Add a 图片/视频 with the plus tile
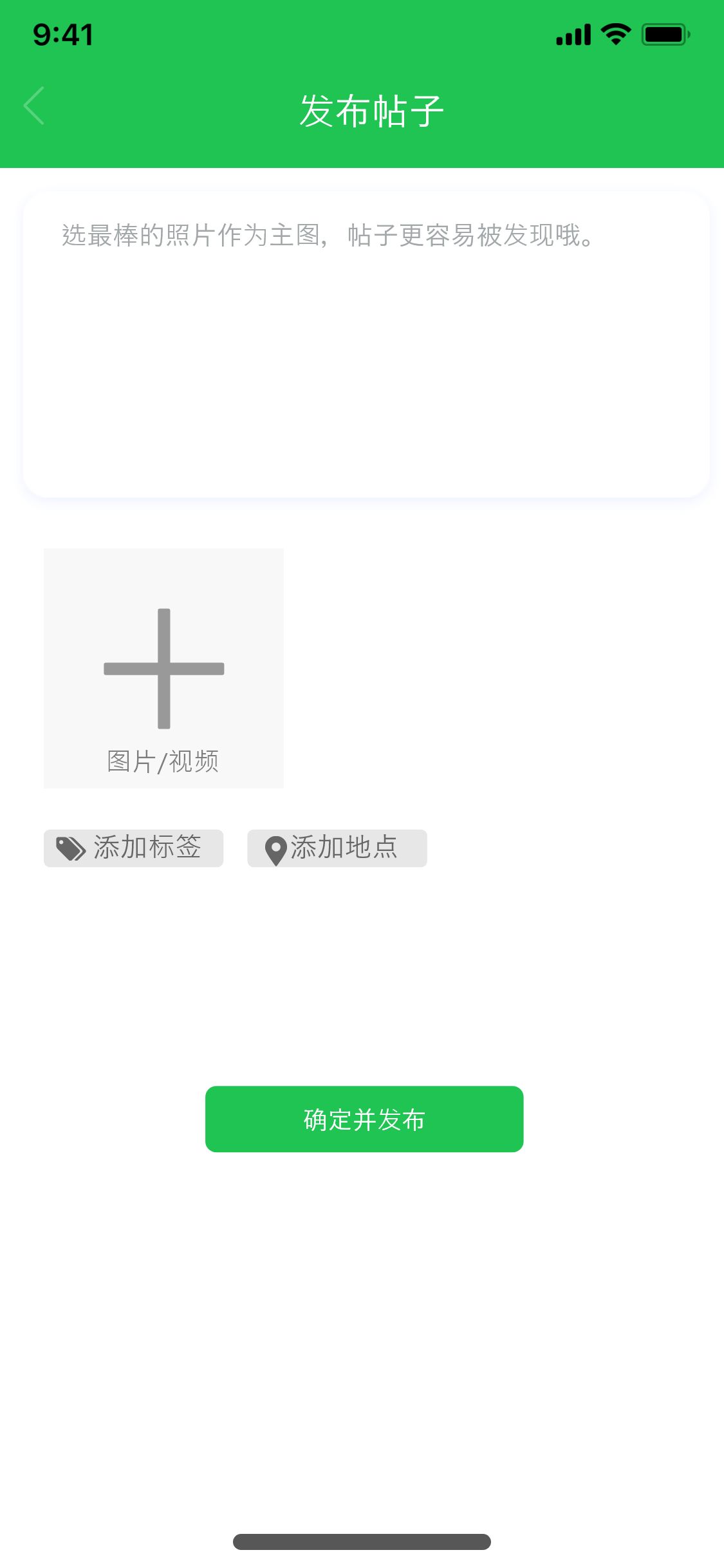The width and height of the screenshot is (724, 1568). [x=163, y=668]
